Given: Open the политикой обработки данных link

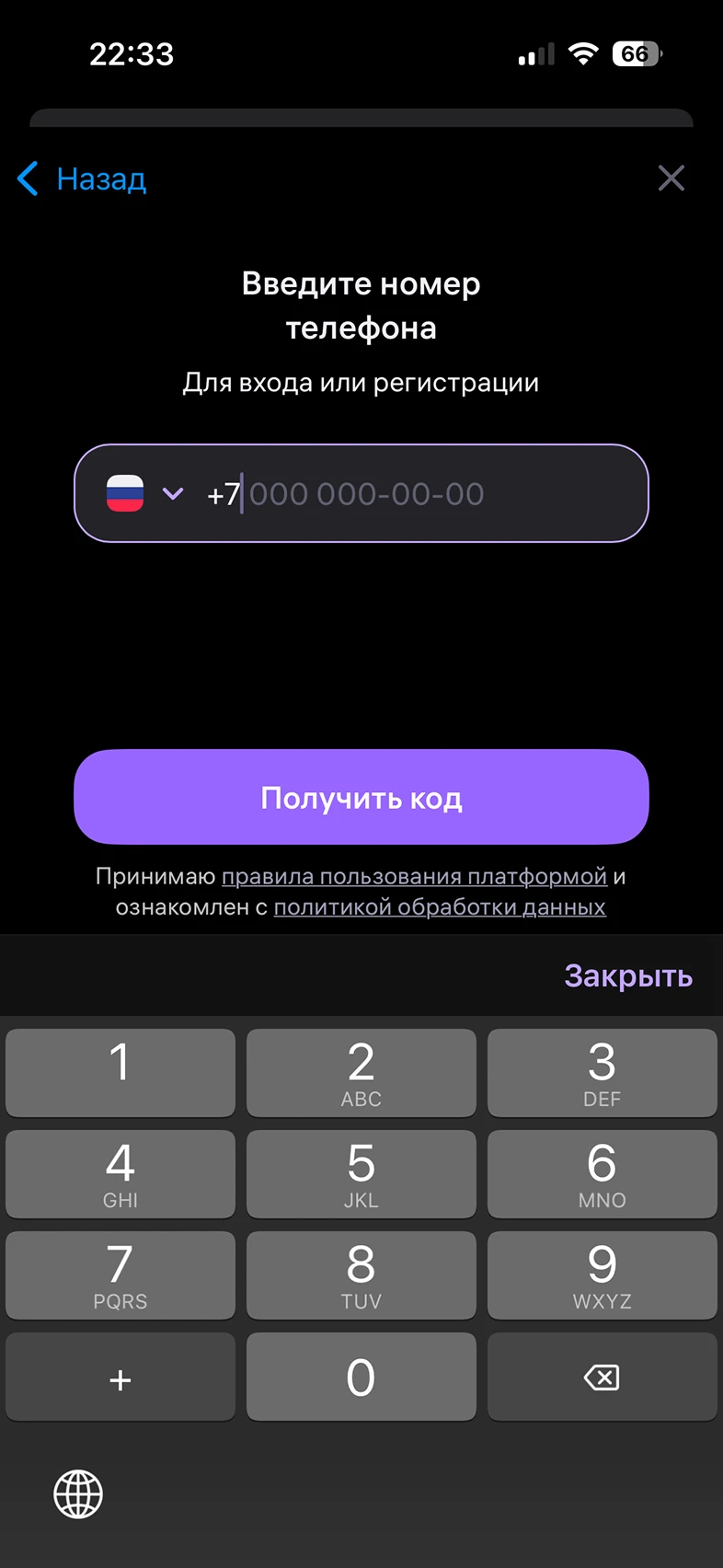Looking at the screenshot, I should pos(440,907).
